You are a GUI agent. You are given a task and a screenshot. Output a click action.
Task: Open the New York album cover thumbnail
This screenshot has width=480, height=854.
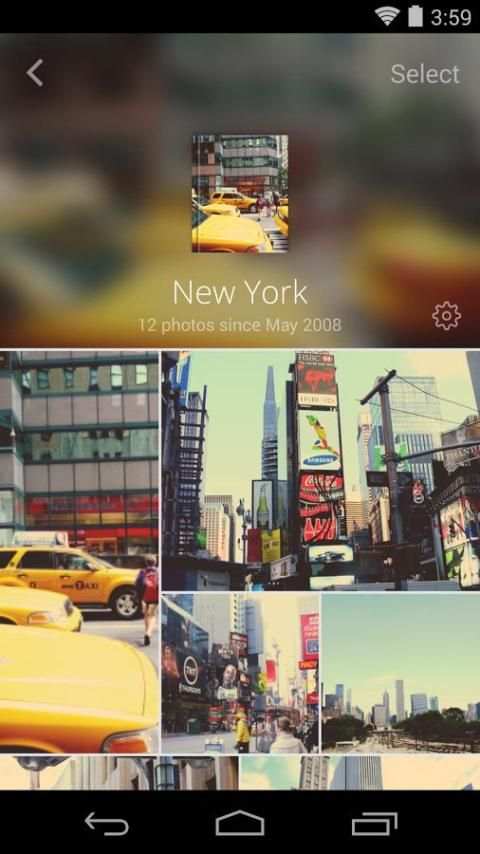click(240, 193)
